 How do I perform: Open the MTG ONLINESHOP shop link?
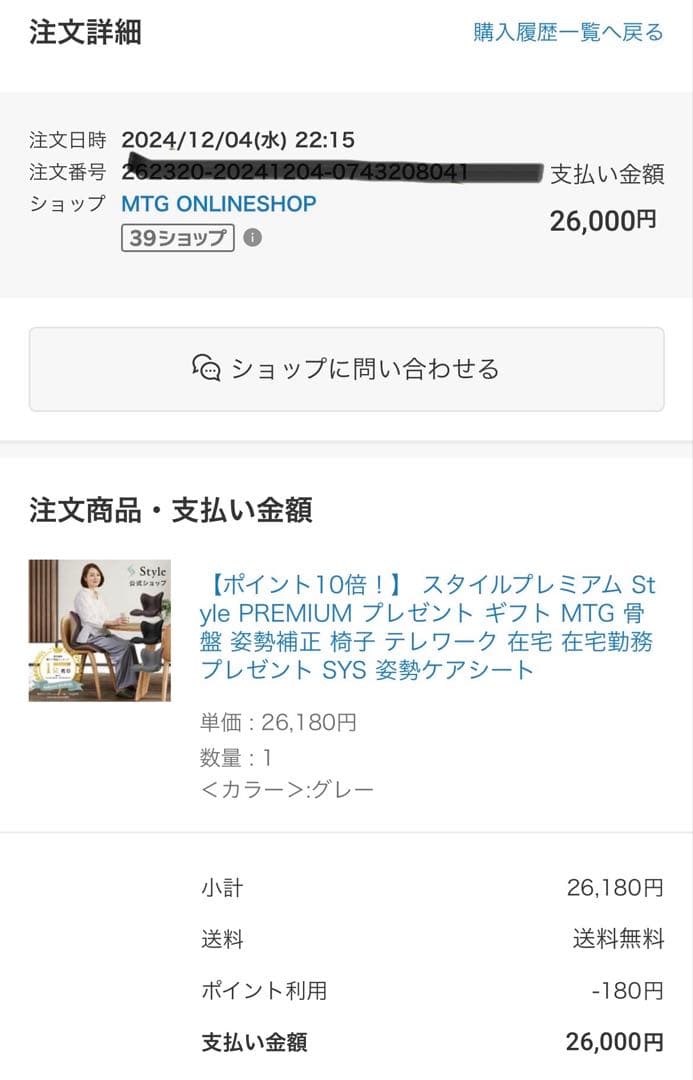218,204
